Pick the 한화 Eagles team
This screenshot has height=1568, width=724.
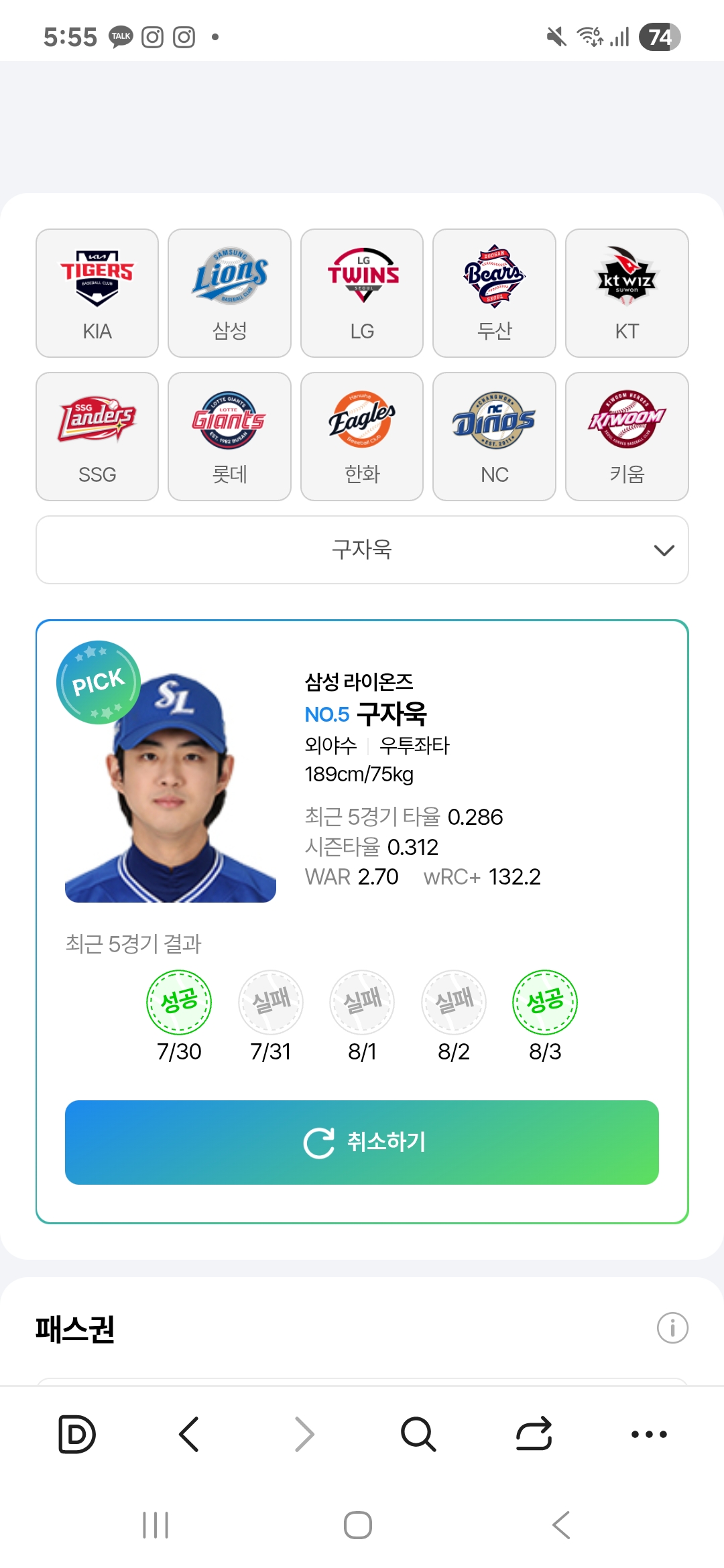362,436
